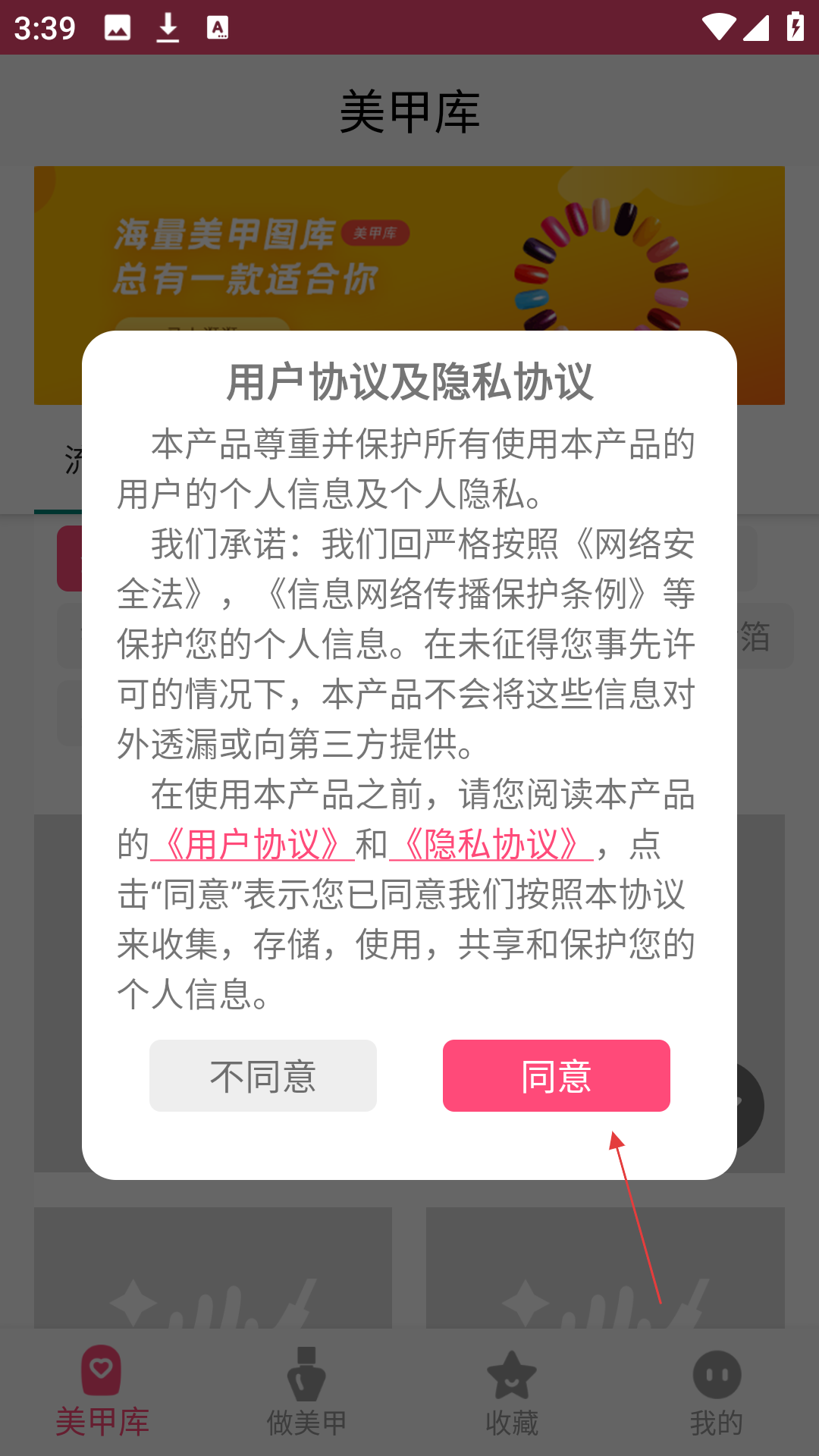Decline with the 不同意 button
Image resolution: width=819 pixels, height=1456 pixels.
point(262,1075)
